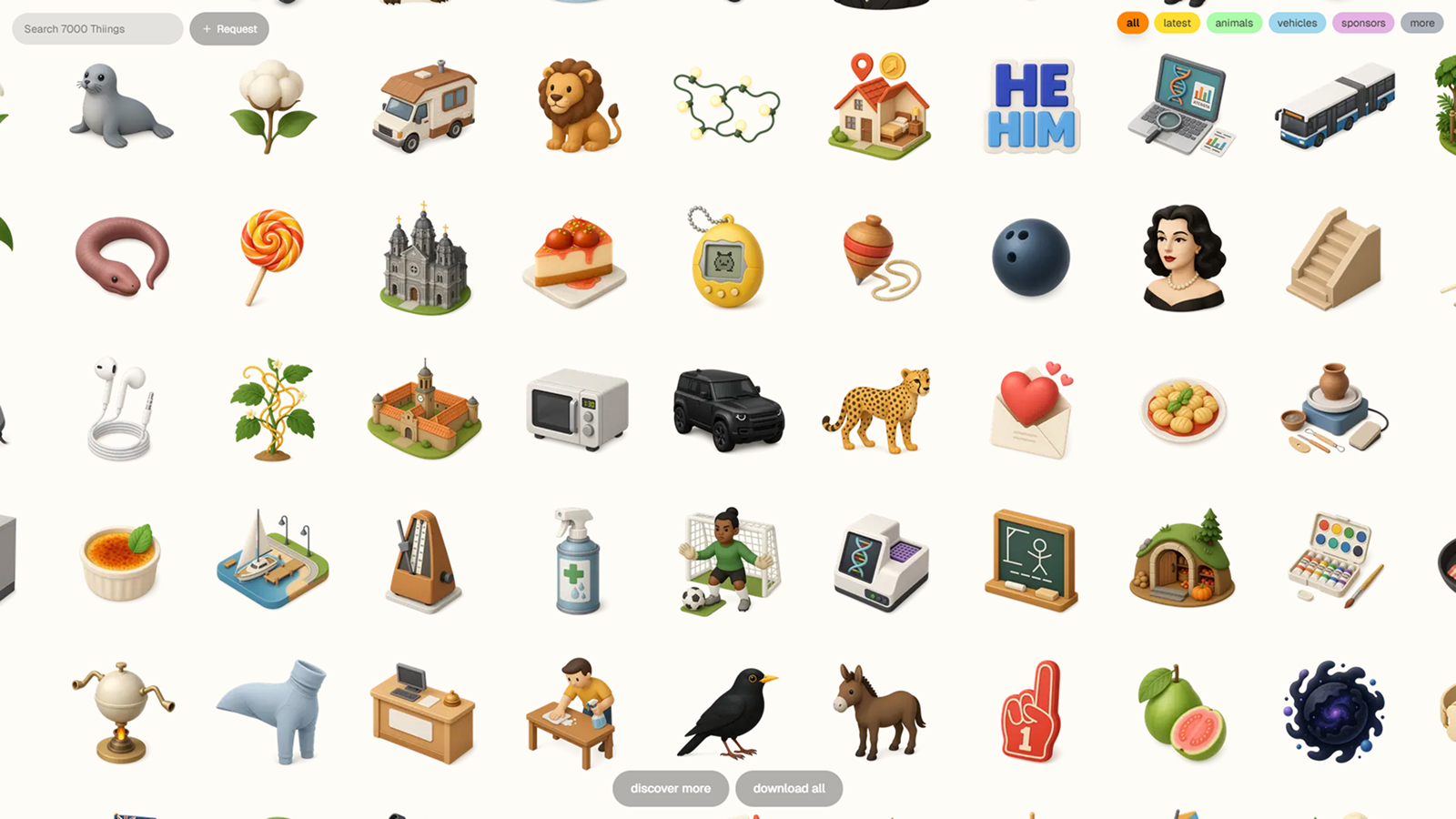View the HE HIM pronoun sticker
The width and height of the screenshot is (1456, 819).
1031,106
